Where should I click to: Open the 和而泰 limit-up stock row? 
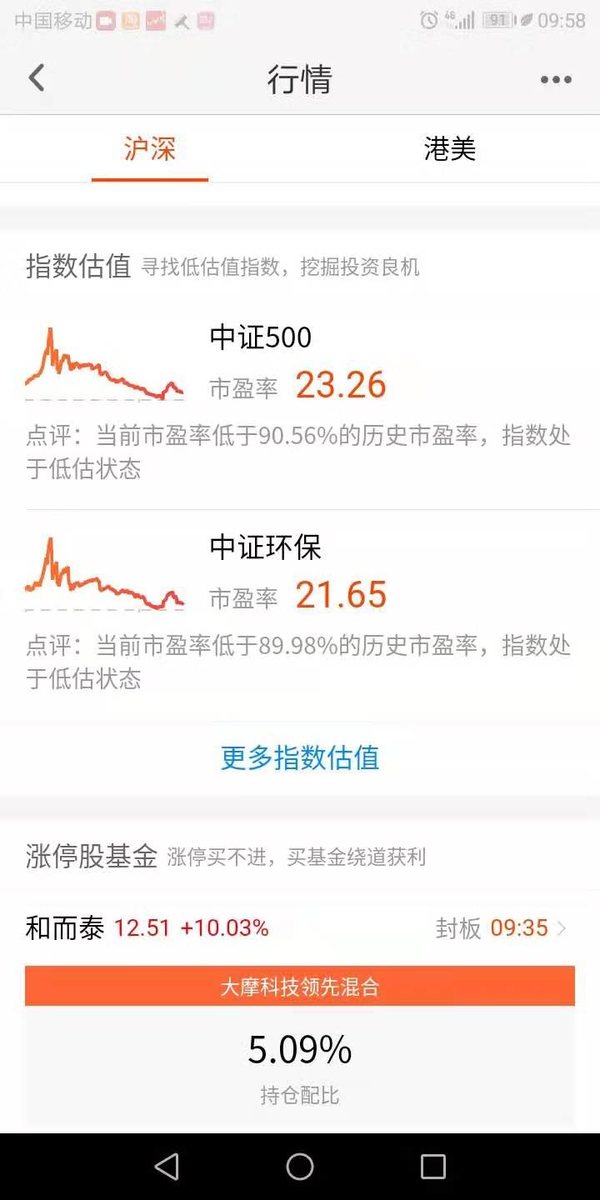click(x=300, y=928)
